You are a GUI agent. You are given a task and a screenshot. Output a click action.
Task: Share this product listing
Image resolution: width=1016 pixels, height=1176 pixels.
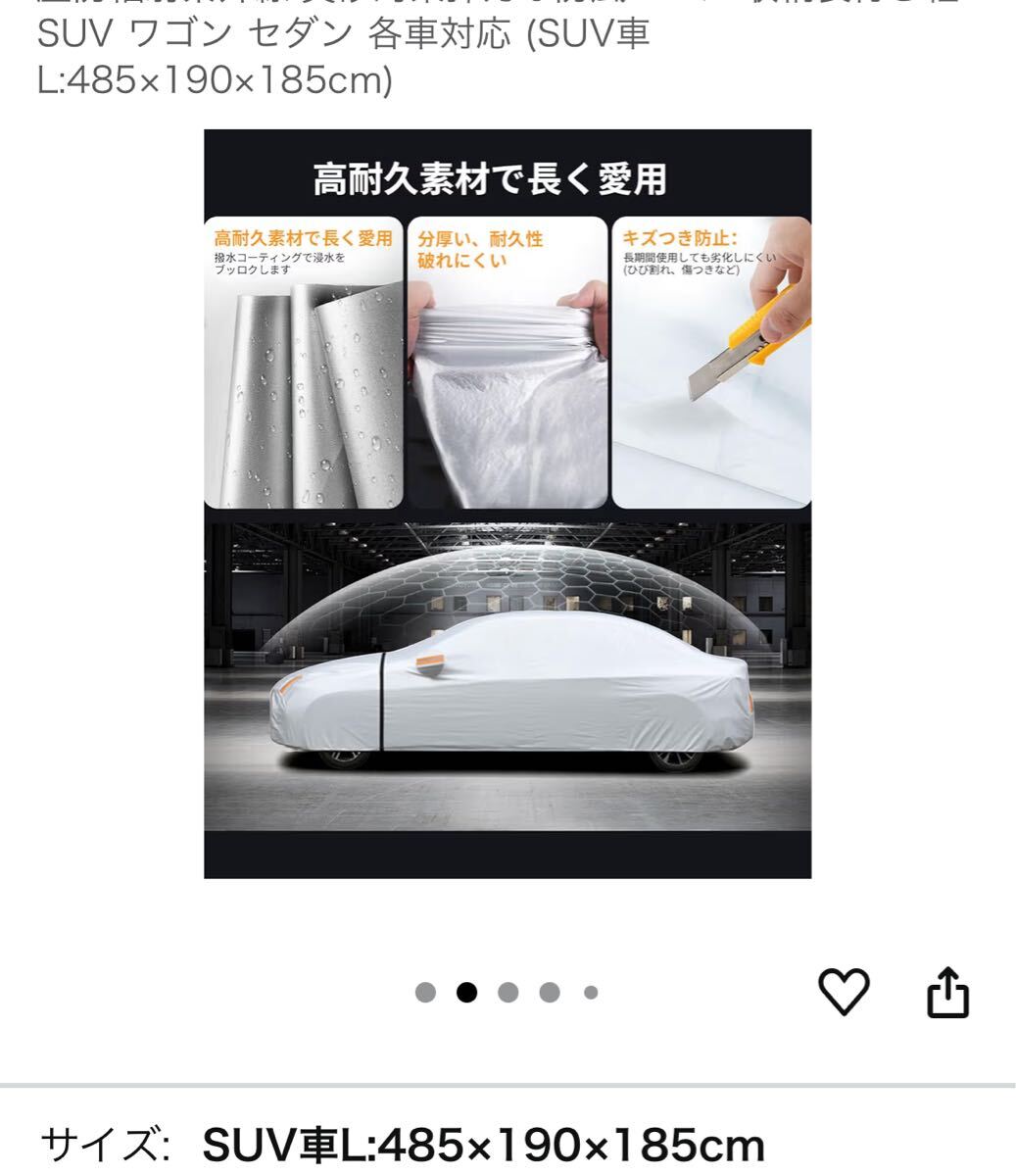tap(947, 992)
